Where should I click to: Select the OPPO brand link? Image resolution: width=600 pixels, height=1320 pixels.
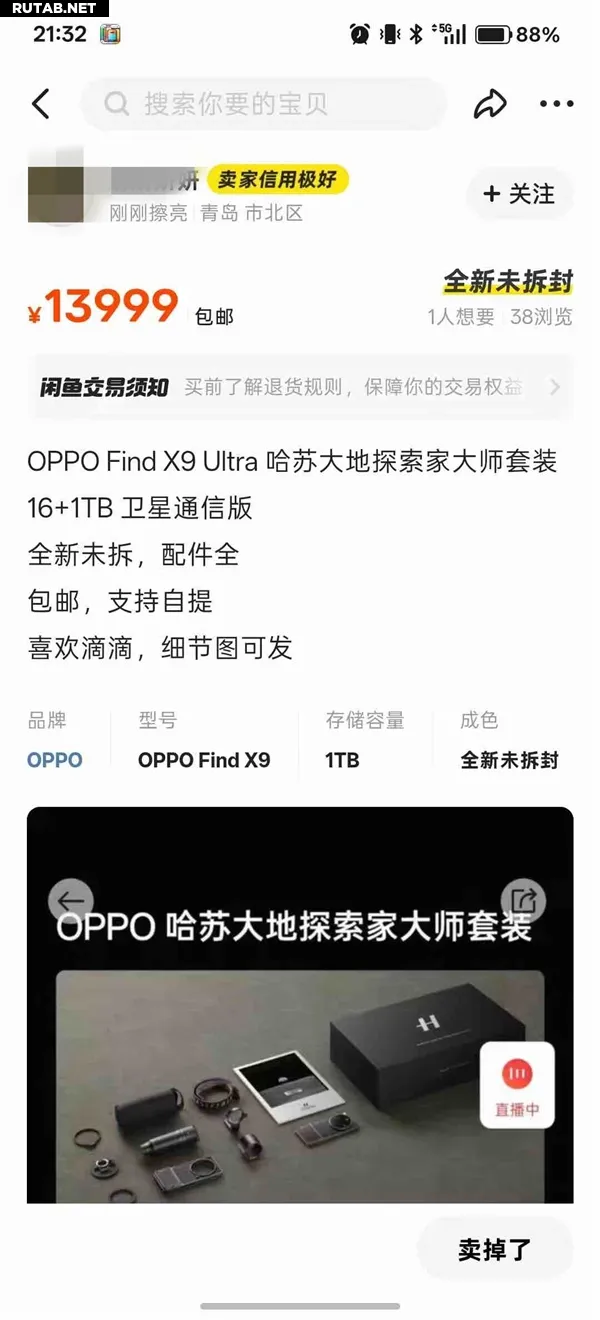[55, 760]
